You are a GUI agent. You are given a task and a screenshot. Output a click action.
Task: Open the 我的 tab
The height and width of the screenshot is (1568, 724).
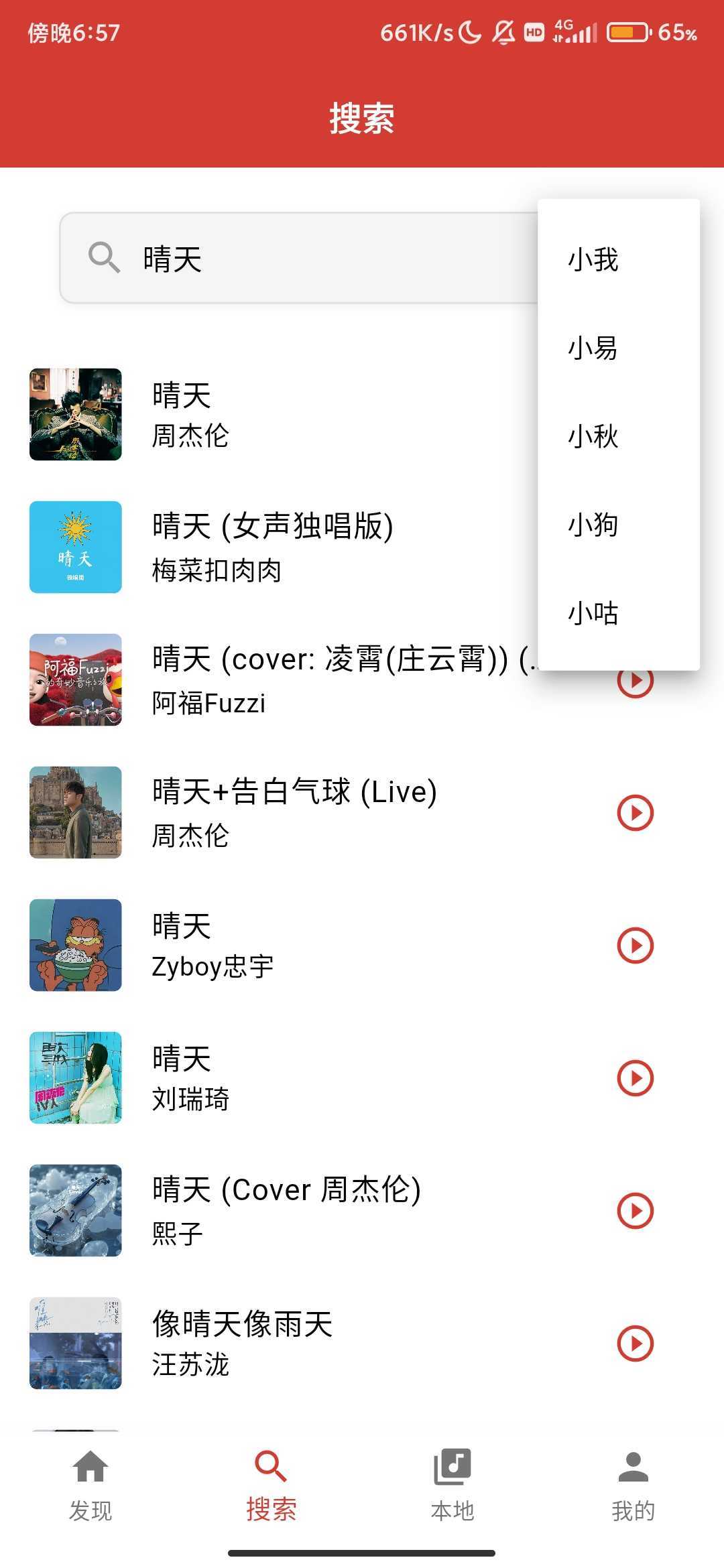[x=633, y=1484]
